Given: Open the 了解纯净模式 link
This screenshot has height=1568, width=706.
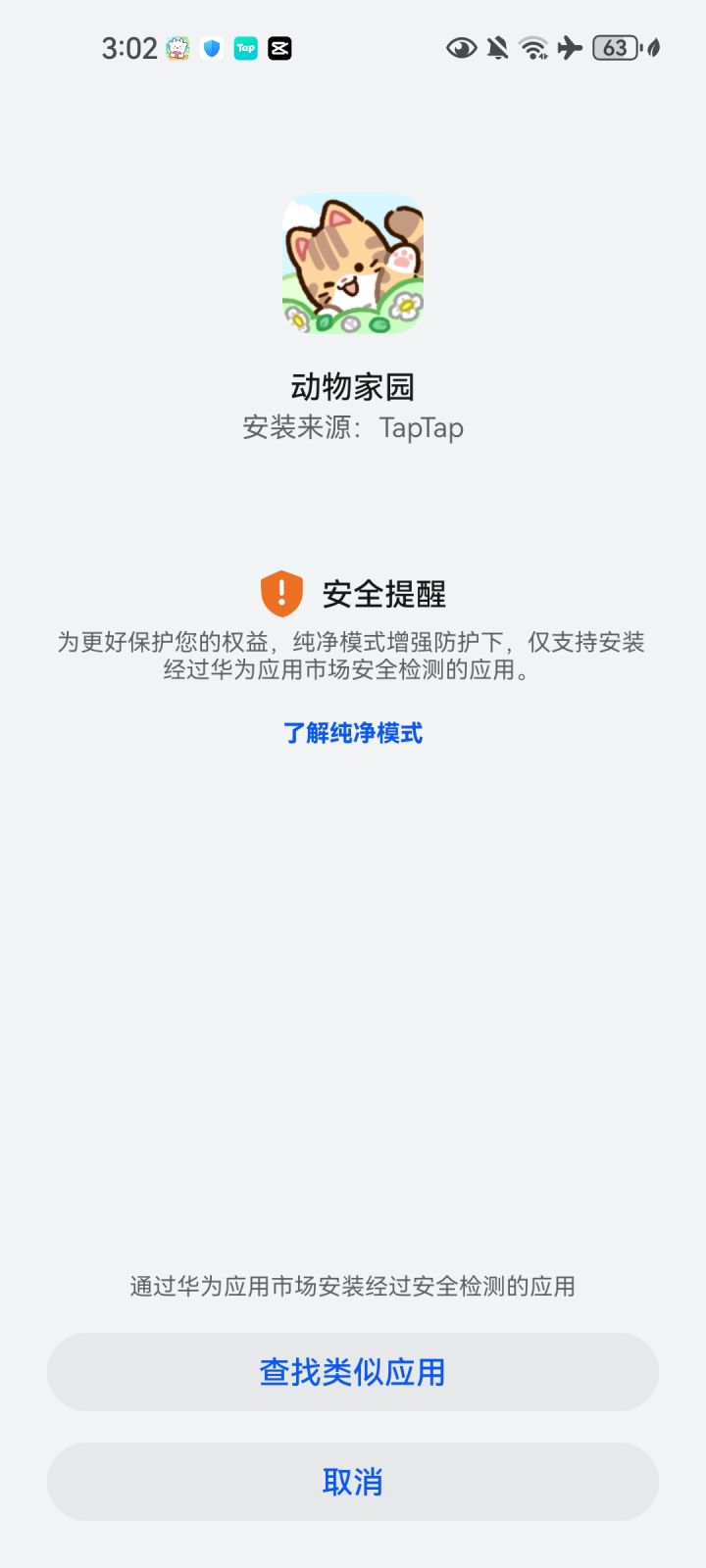Looking at the screenshot, I should [x=353, y=733].
